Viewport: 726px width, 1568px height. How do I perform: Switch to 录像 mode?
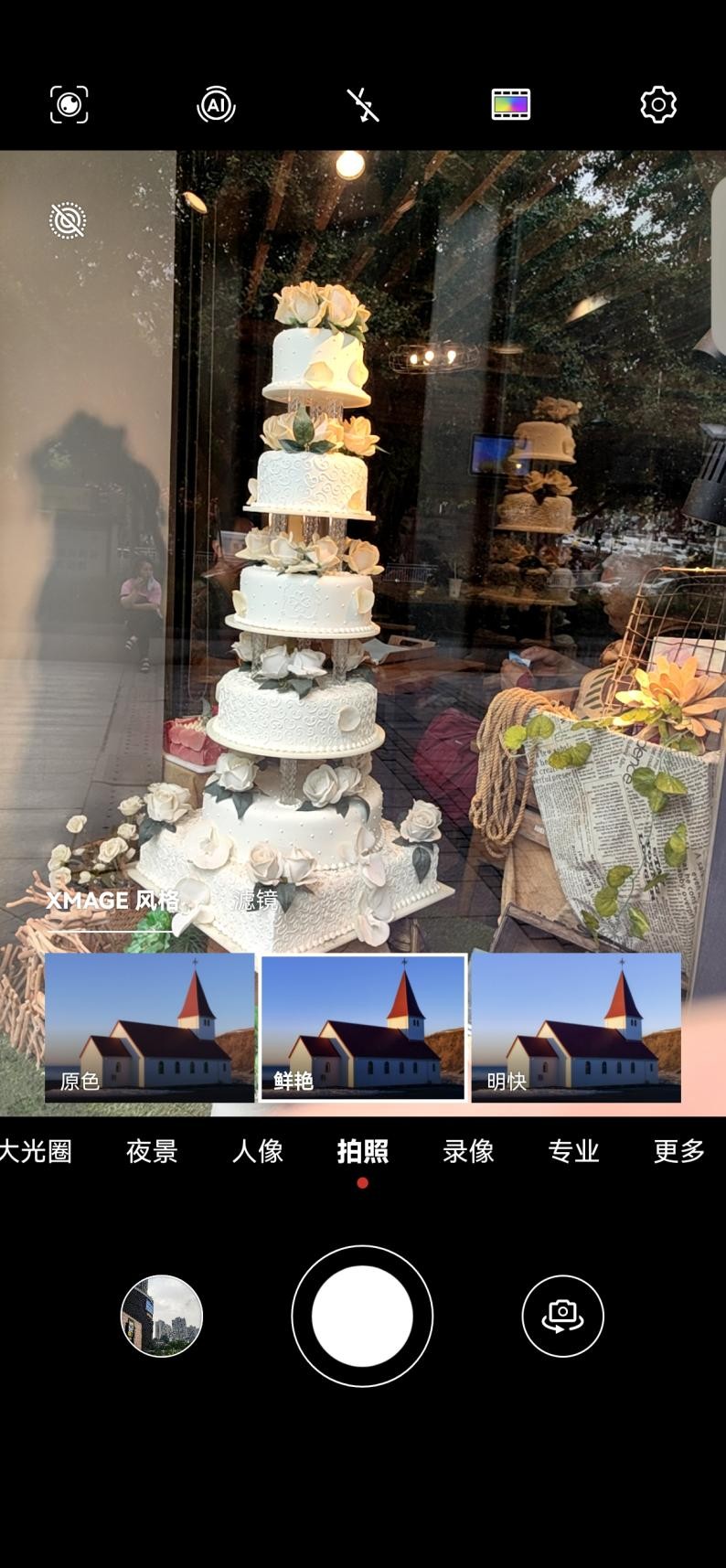[x=468, y=1151]
